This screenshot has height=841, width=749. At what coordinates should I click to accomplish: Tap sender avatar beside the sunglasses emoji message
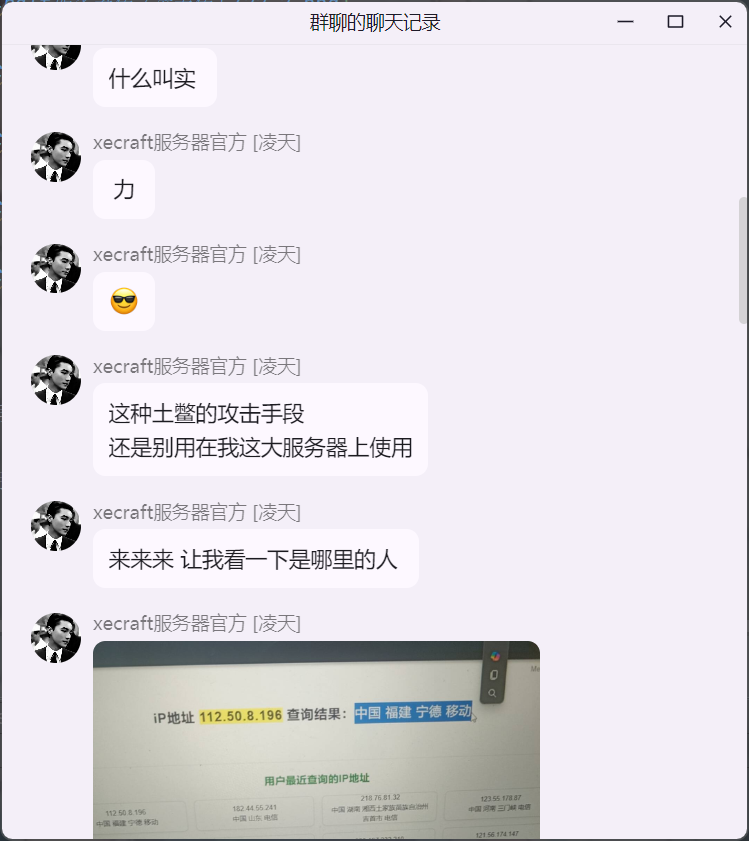pyautogui.click(x=57, y=268)
